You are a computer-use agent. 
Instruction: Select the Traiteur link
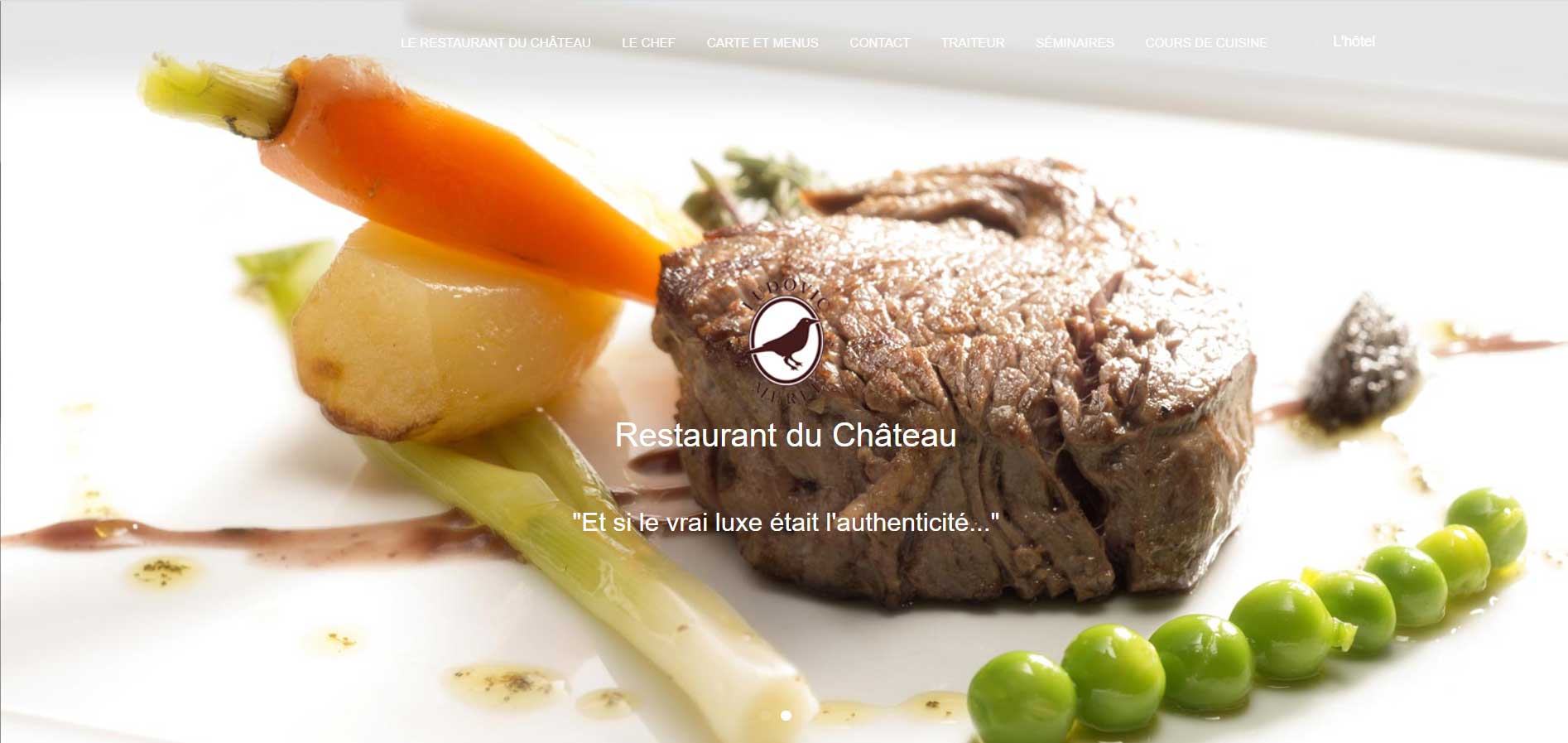tap(972, 43)
